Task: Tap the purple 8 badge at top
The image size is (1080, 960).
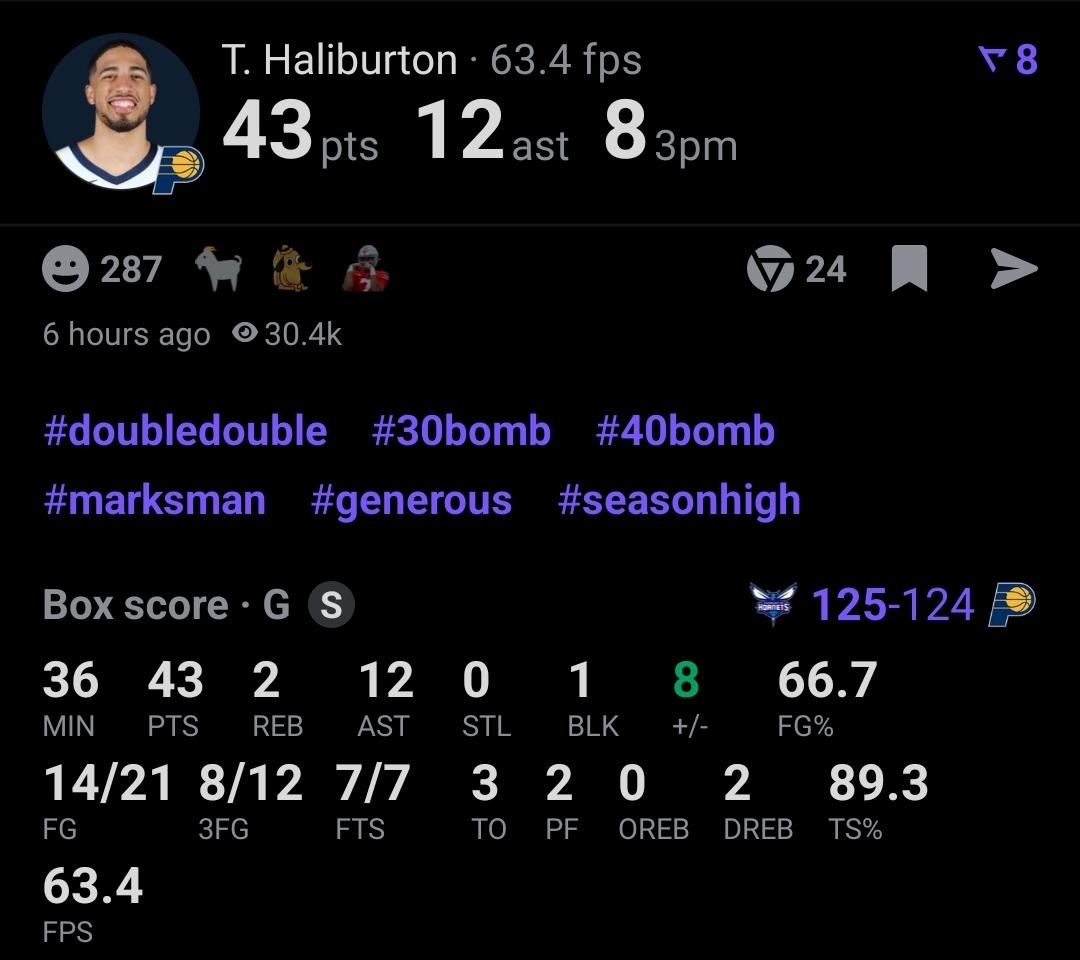Action: coord(1008,60)
